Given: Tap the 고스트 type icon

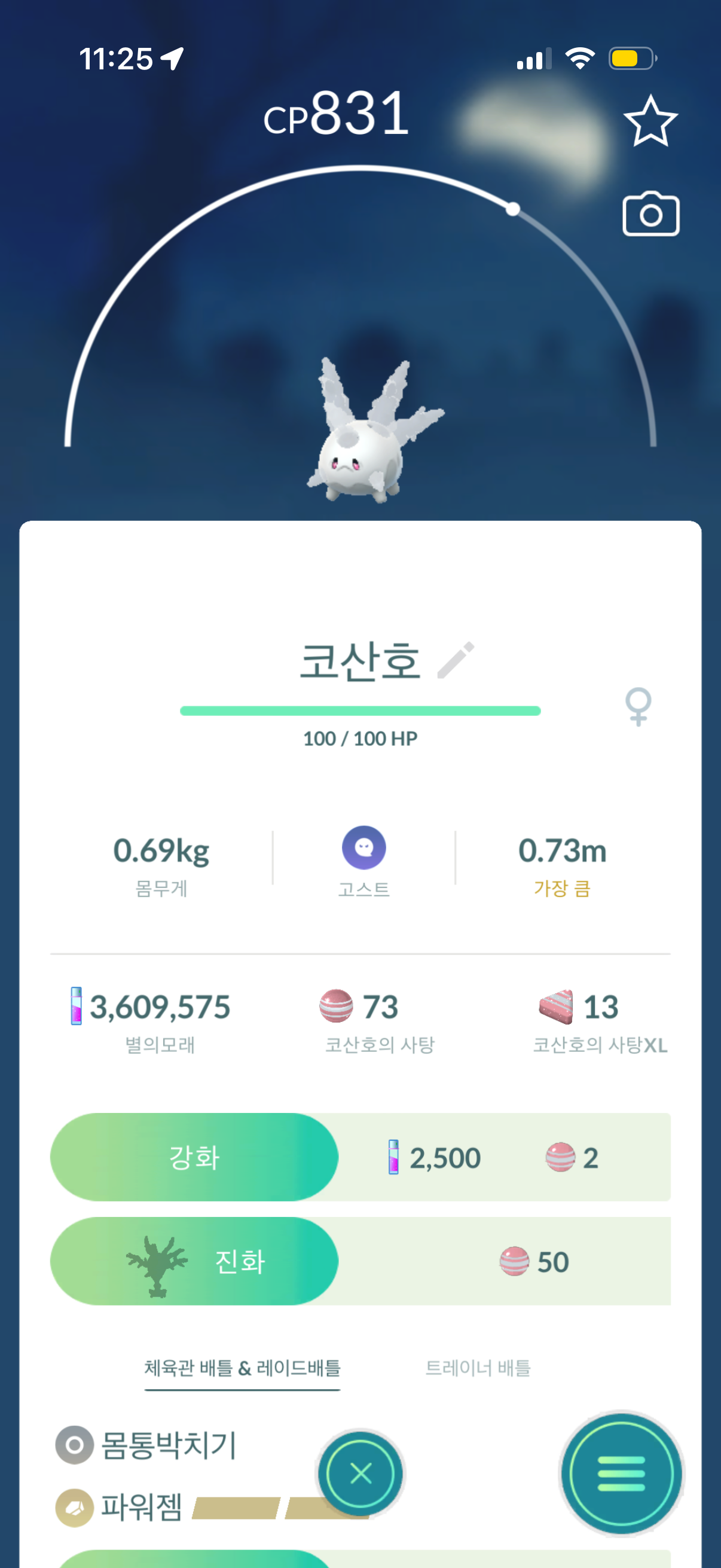Looking at the screenshot, I should click(x=364, y=847).
